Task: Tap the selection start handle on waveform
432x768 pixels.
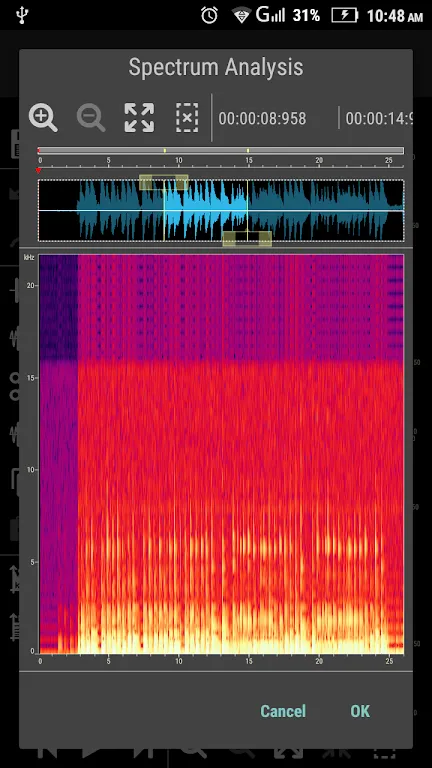Action: tap(164, 182)
